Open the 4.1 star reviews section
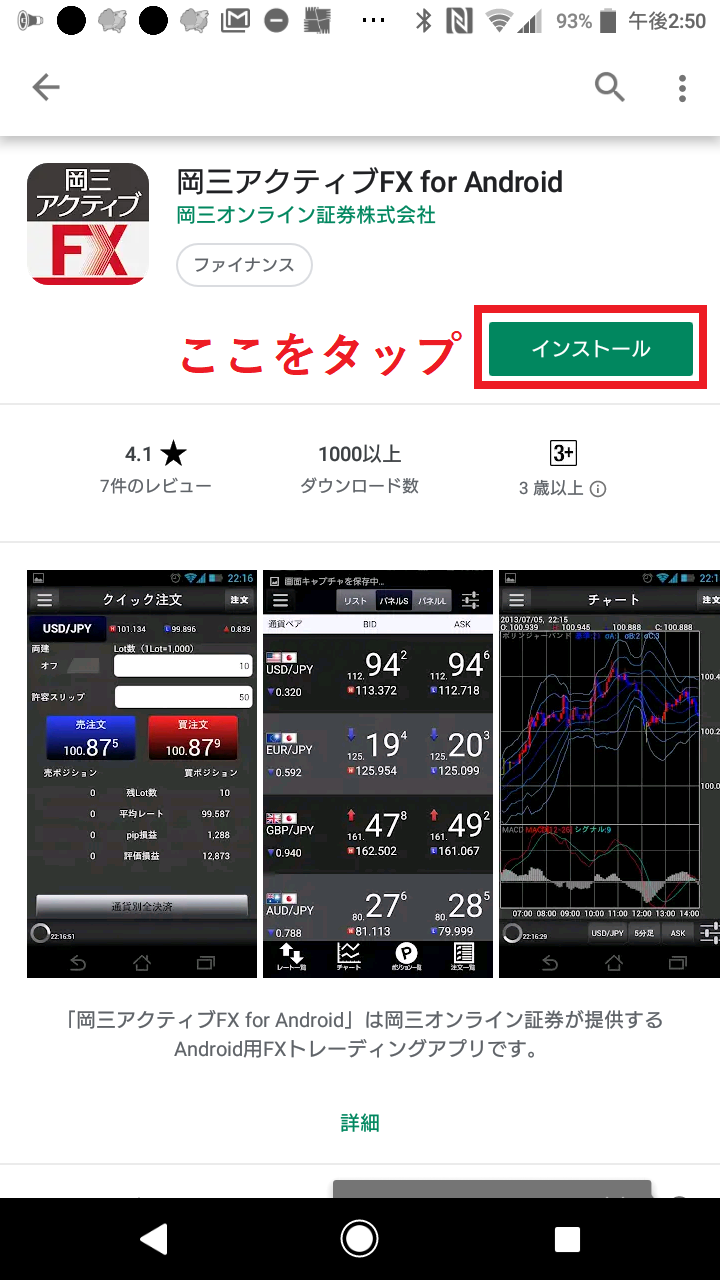The image size is (720, 1280). [x=155, y=468]
